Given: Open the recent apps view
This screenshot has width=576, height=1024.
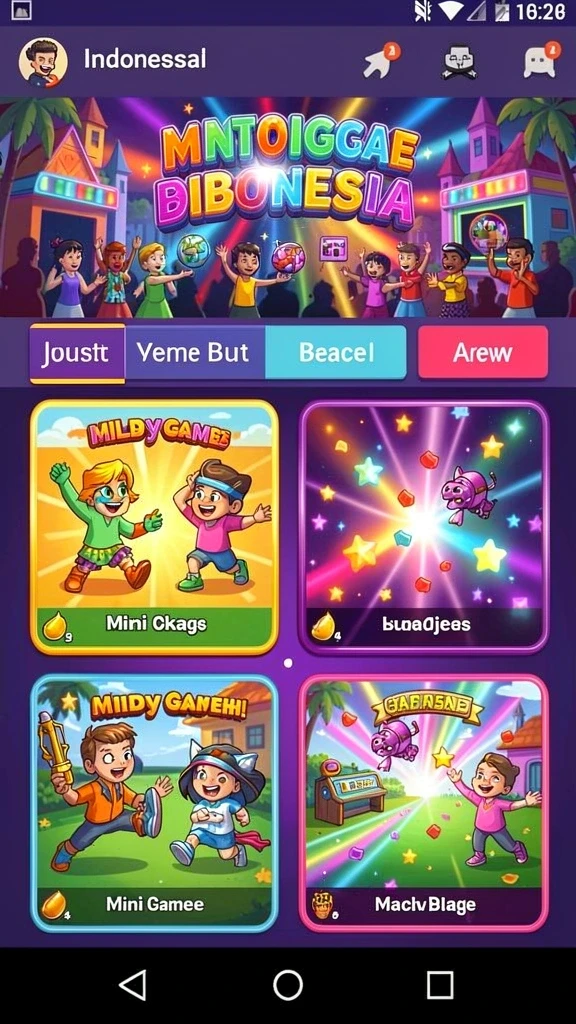Looking at the screenshot, I should 440,985.
